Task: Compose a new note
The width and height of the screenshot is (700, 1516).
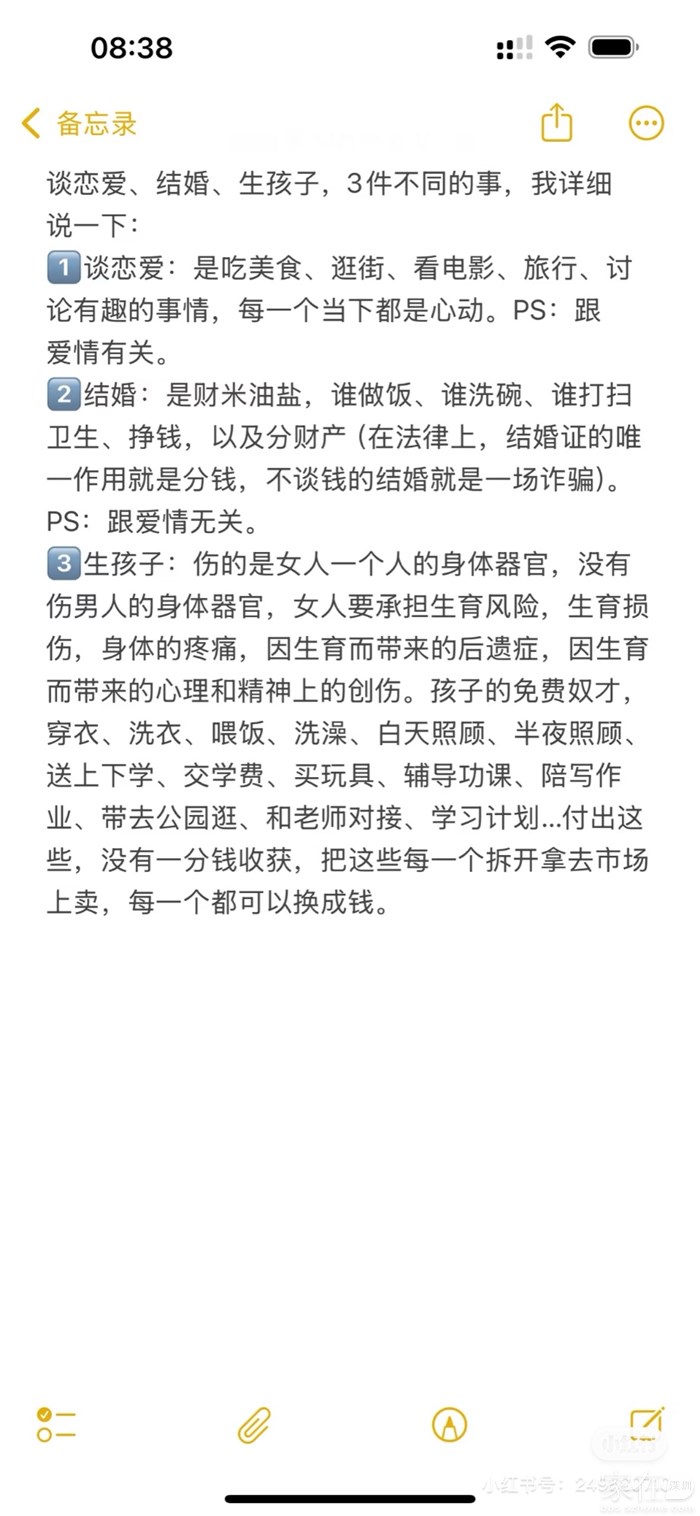Action: point(646,1423)
